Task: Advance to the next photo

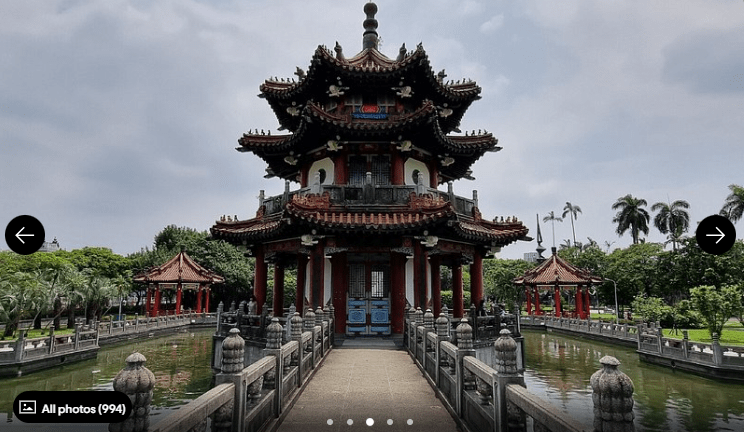Action: click(715, 235)
